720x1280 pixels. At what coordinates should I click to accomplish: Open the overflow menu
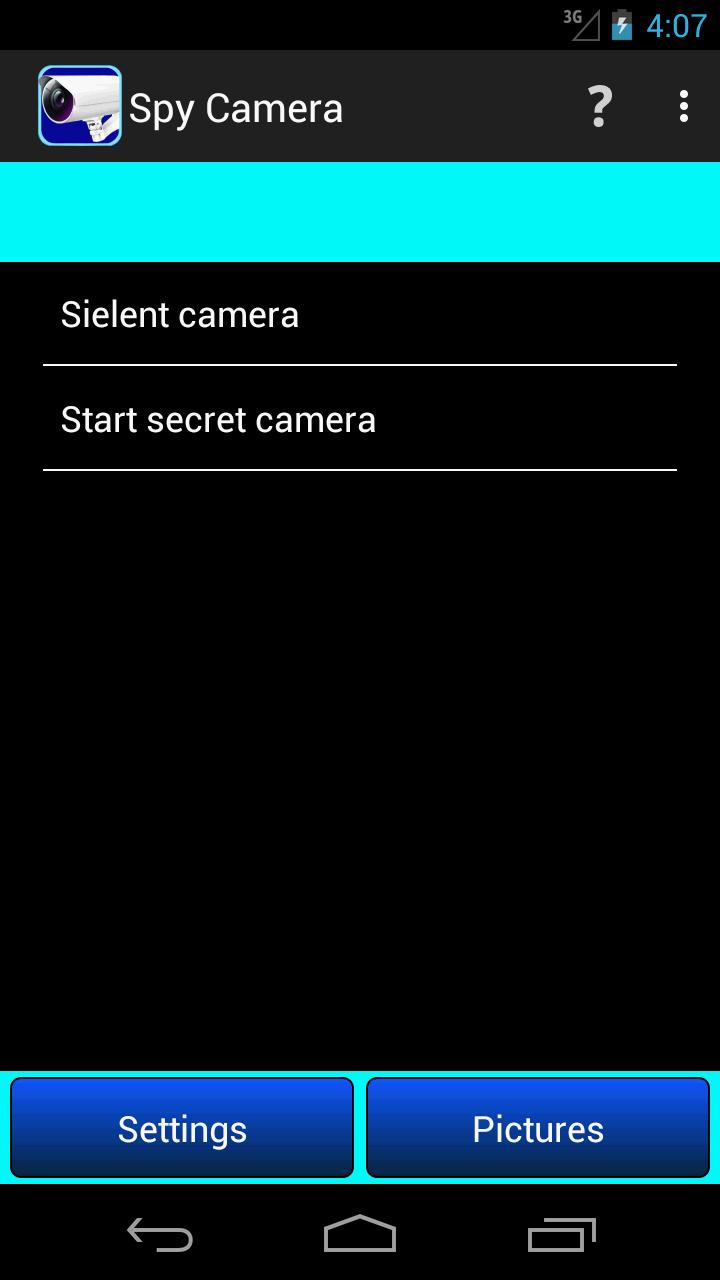[x=684, y=106]
